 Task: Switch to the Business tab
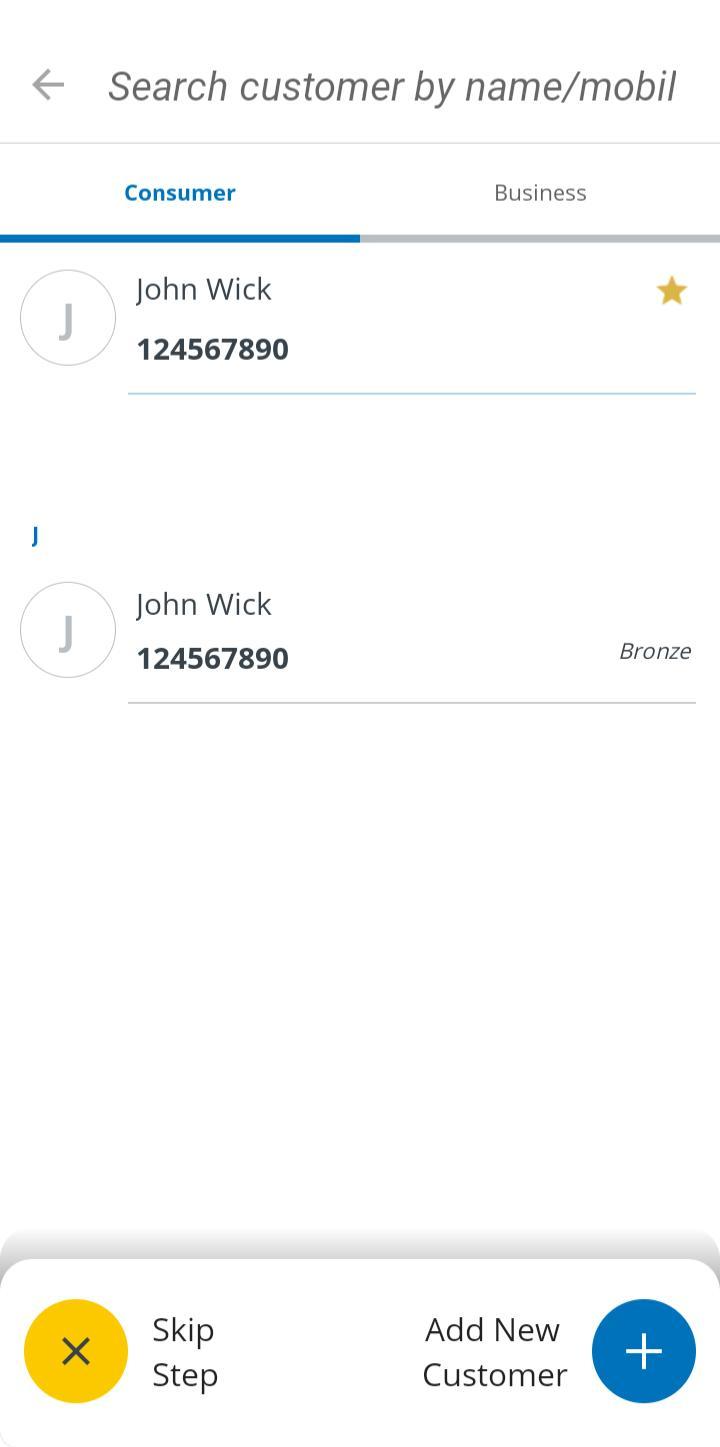click(540, 193)
